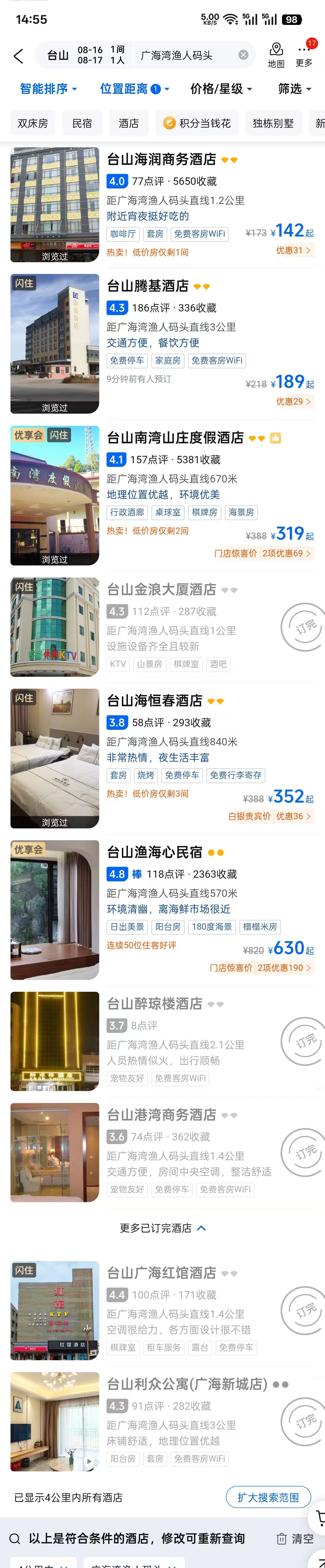The height and width of the screenshot is (1568, 325).
Task: Open the 台山渔海心民宿 listing
Action: coord(155,852)
